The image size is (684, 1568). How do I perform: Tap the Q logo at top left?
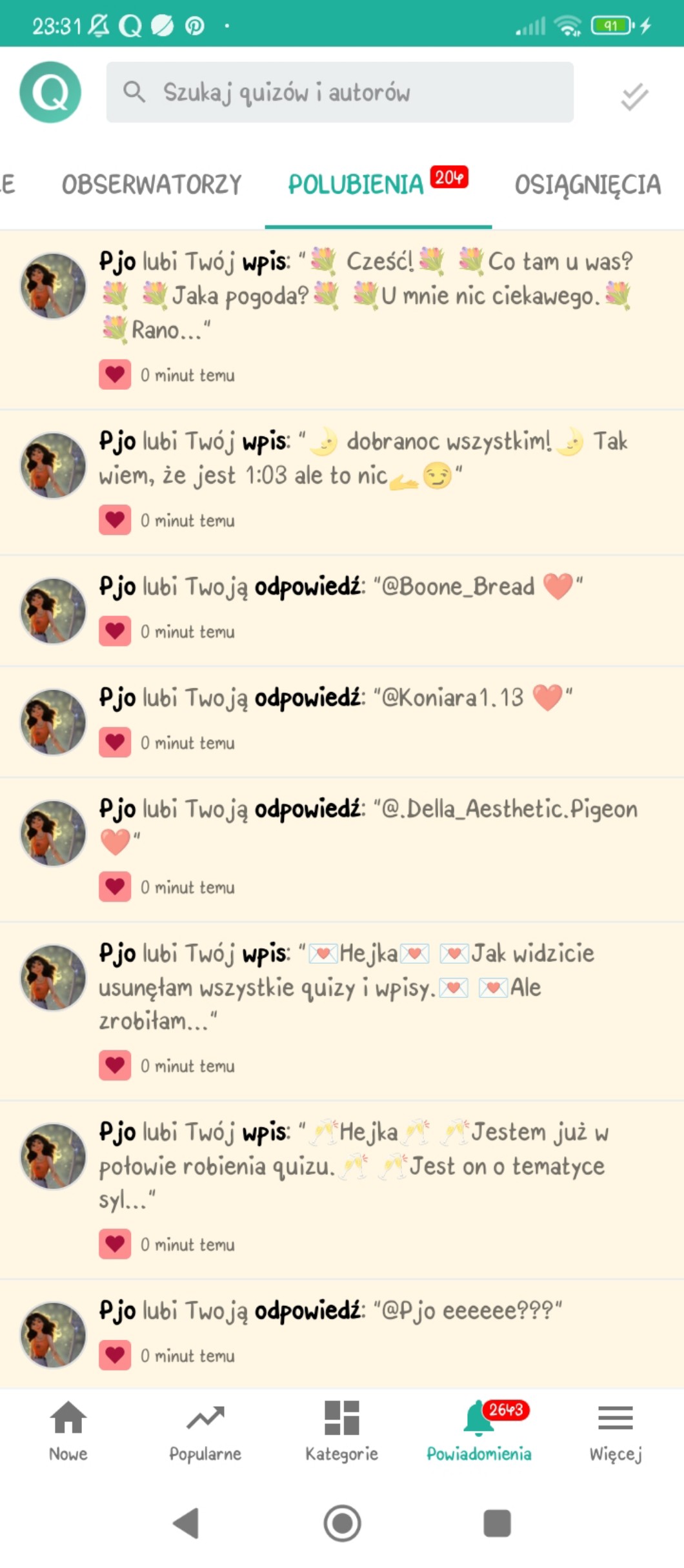[x=50, y=92]
